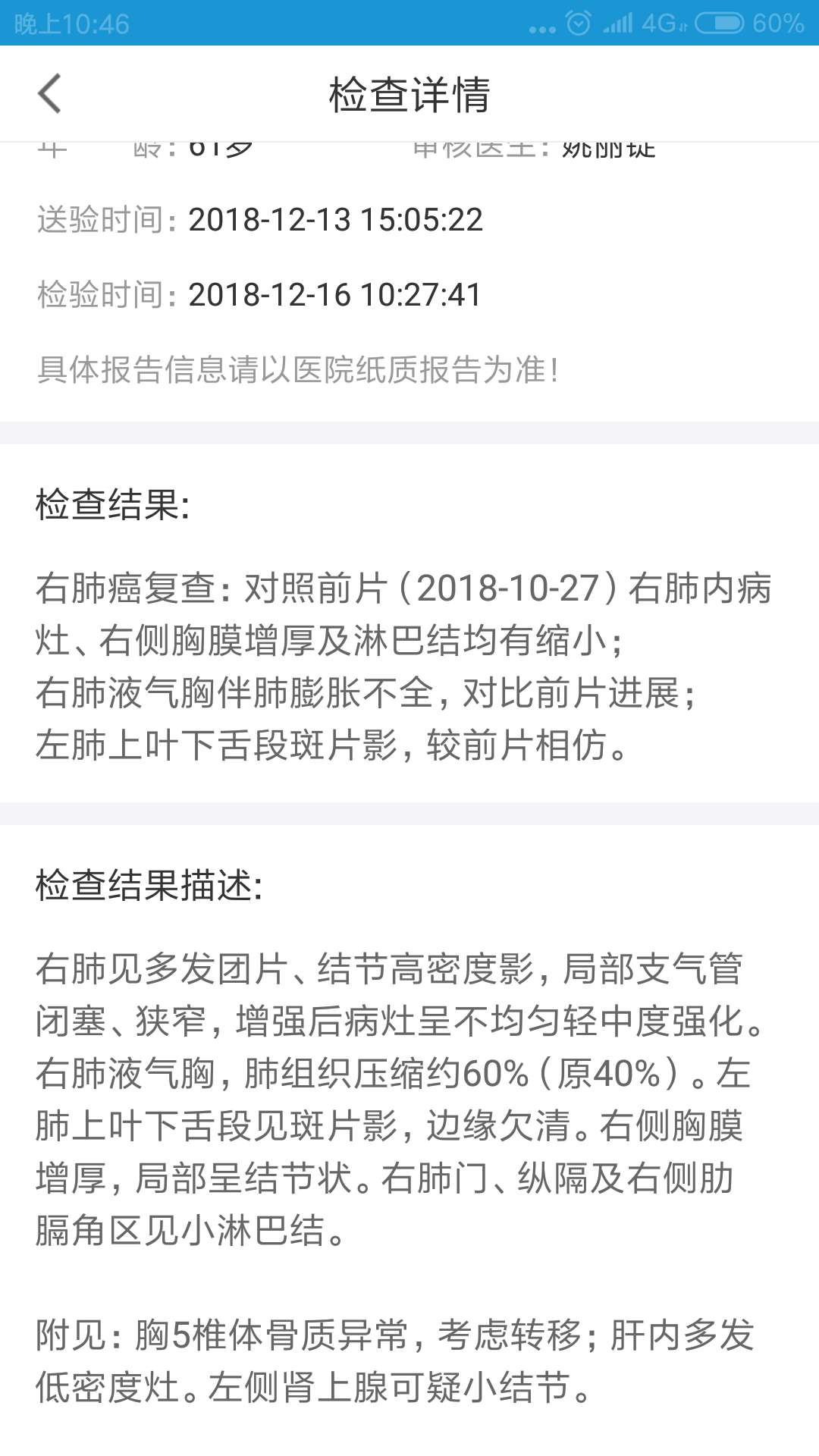The width and height of the screenshot is (819, 1456).
Task: Select the 检验时间 timestamp value
Action: (x=334, y=295)
